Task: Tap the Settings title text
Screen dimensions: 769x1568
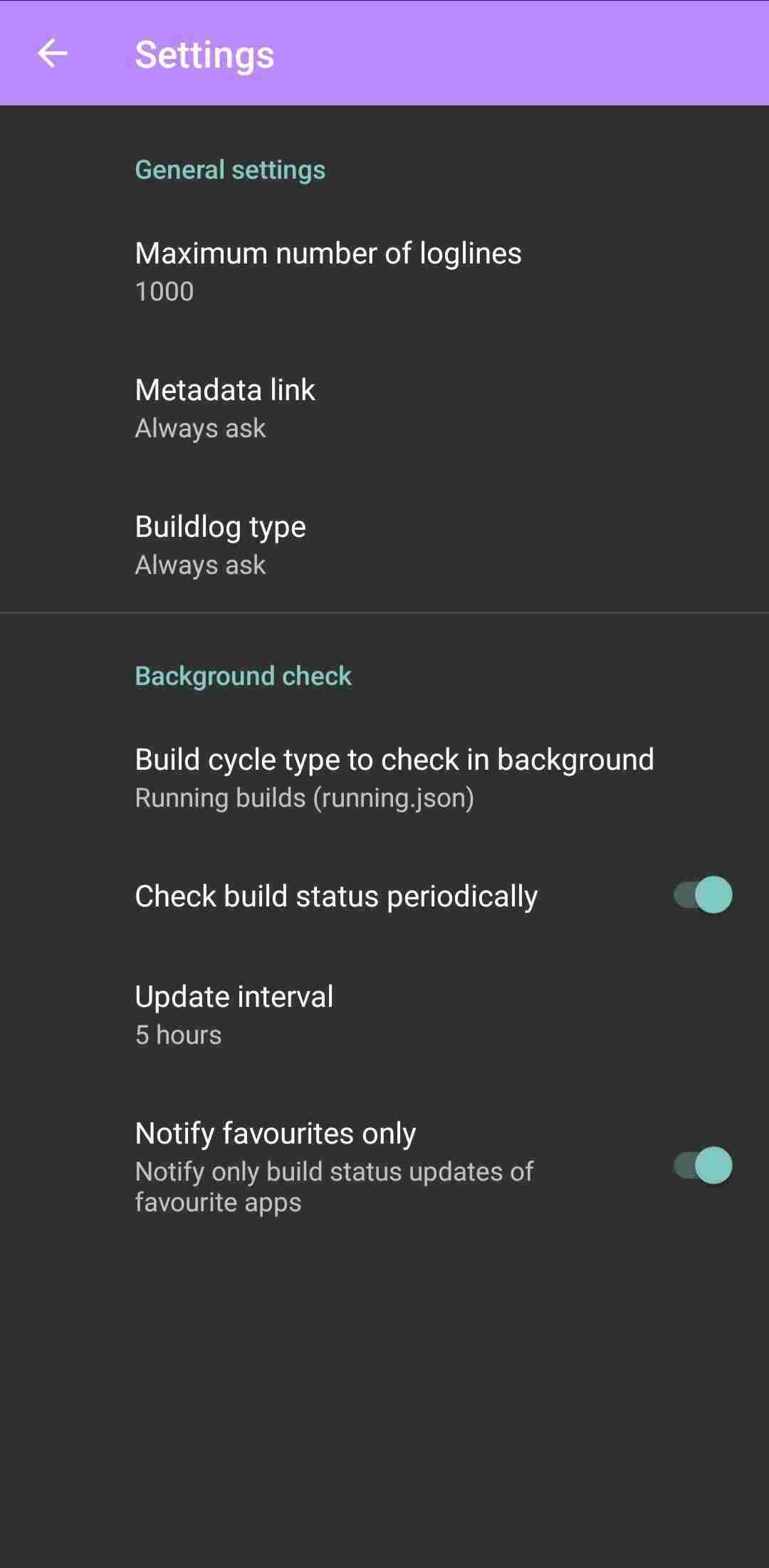Action: (x=204, y=54)
